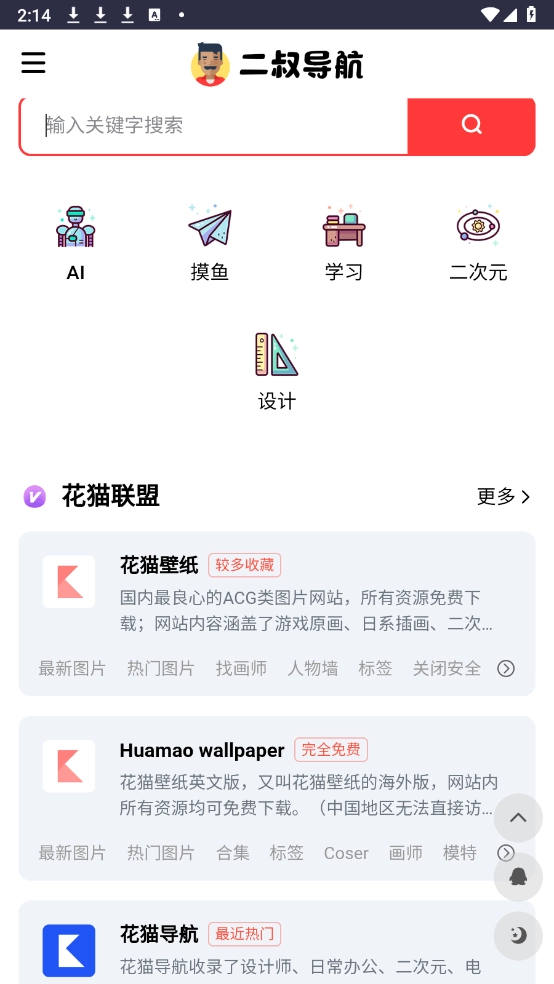Open 找画师 link under 花猫壁纸
The width and height of the screenshot is (554, 984).
[x=242, y=668]
